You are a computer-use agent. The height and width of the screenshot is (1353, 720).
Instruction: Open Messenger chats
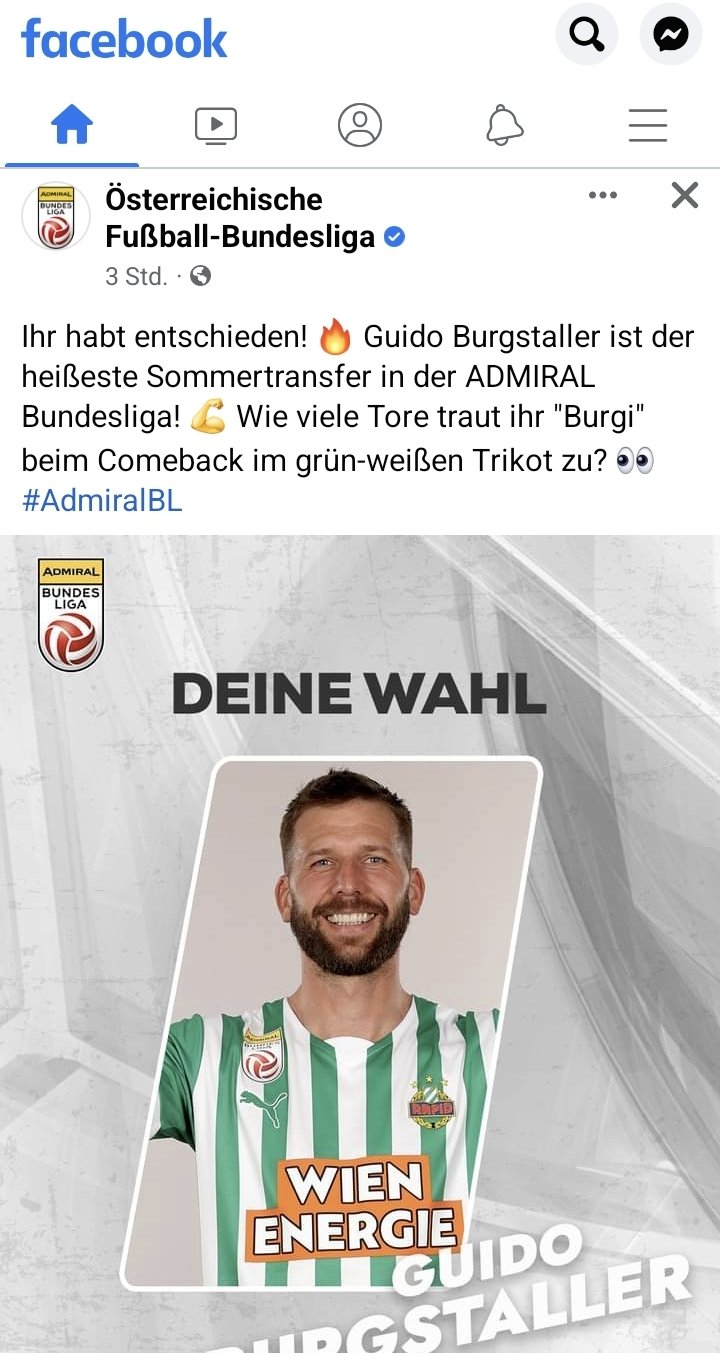pos(671,35)
